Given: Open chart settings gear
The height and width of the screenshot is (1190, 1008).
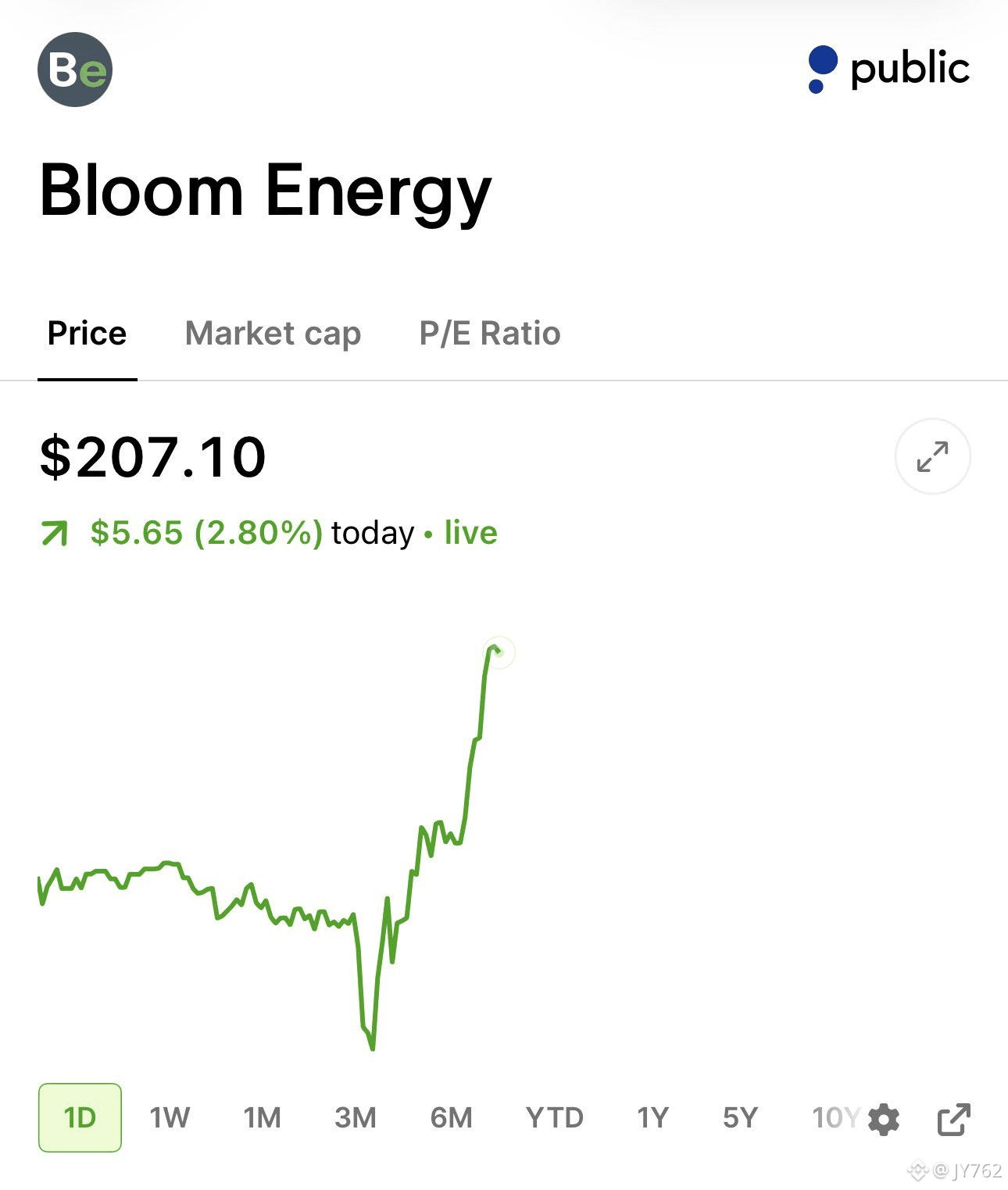Looking at the screenshot, I should (884, 1120).
